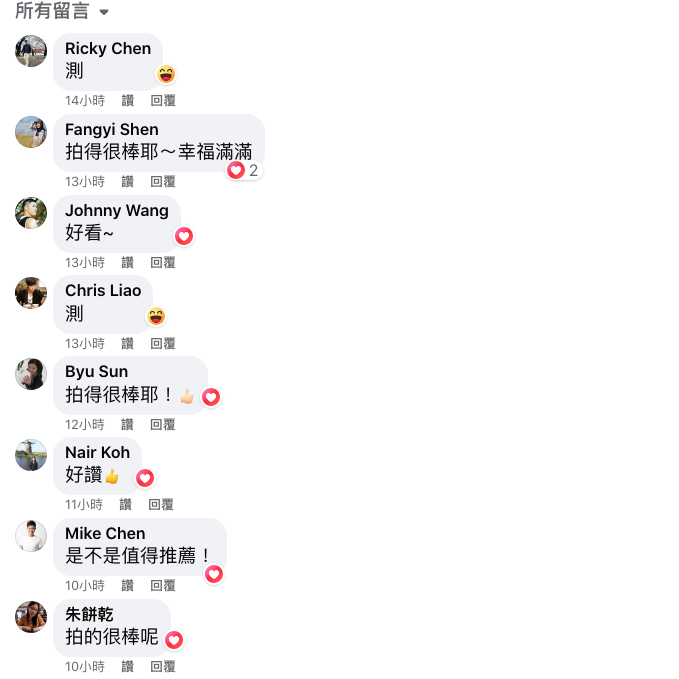Open the 所有留言 comment filter dropdown
The image size is (679, 679).
pos(62,12)
